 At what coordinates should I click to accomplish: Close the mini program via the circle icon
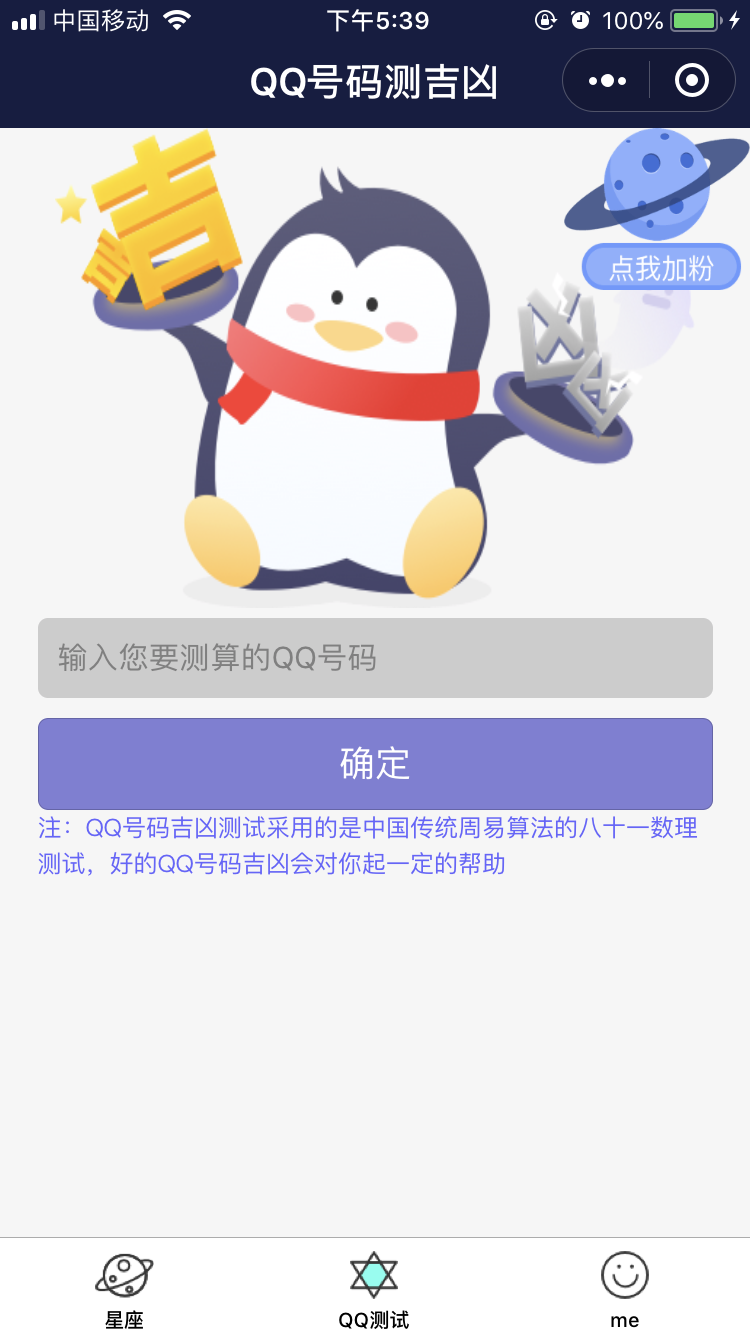(x=692, y=80)
